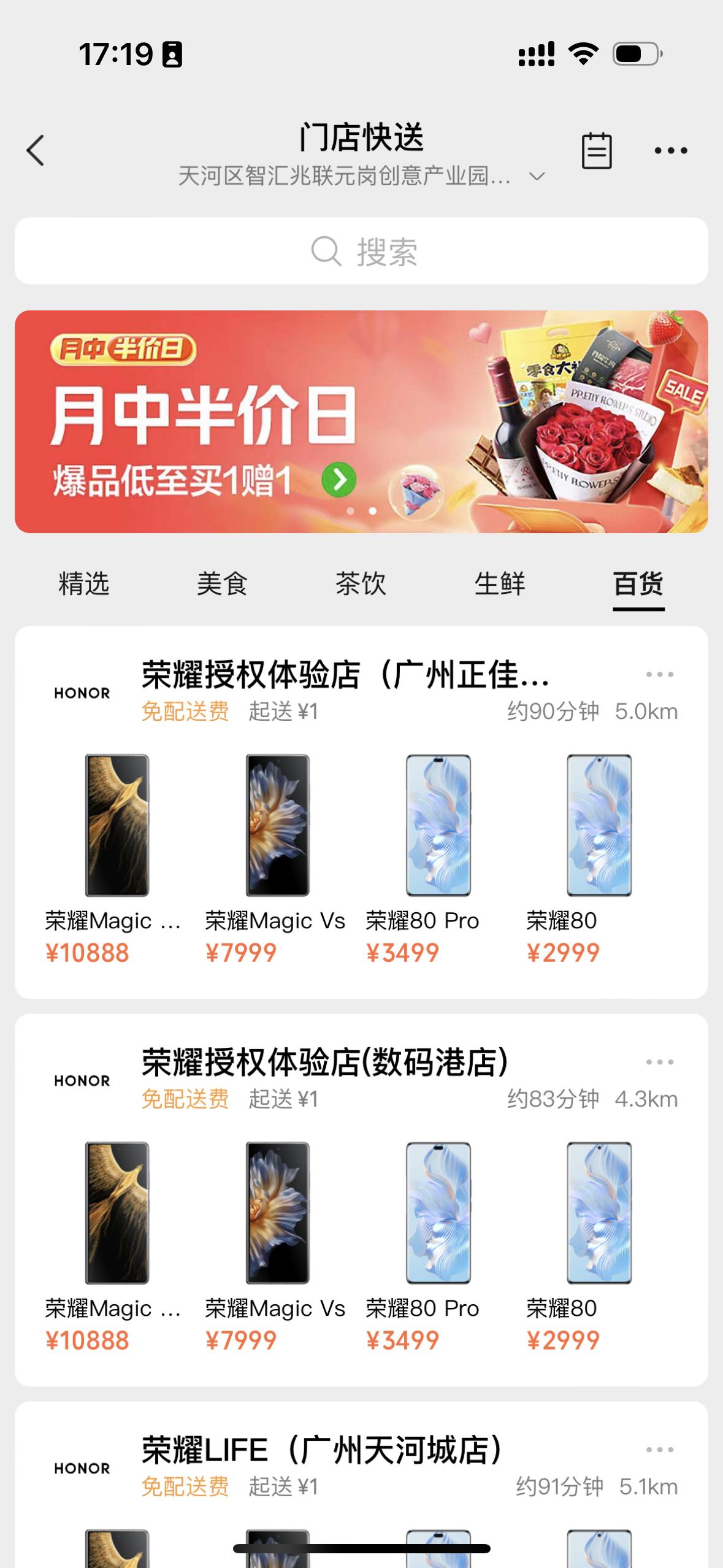Open the order list clipboard icon

[596, 149]
